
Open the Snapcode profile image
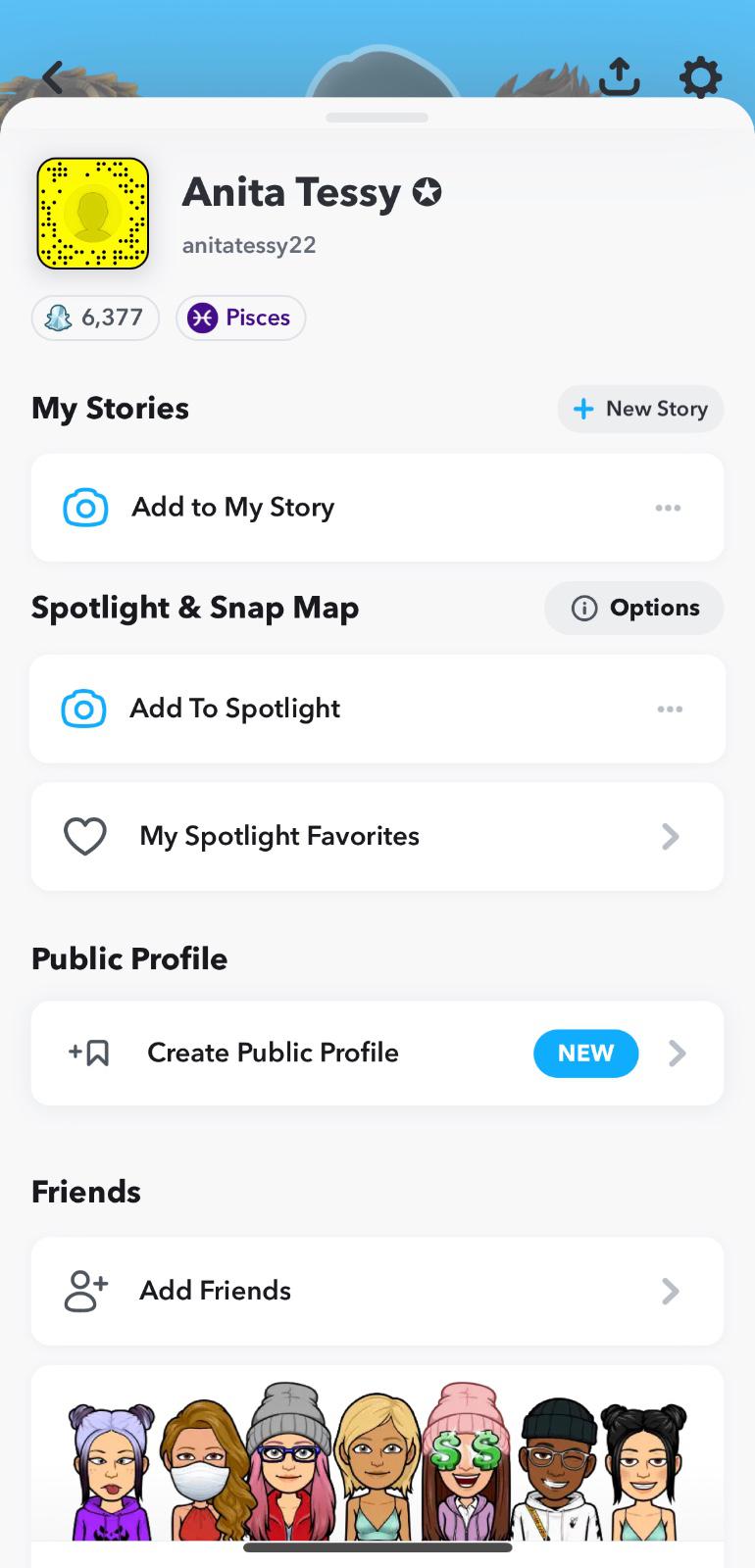(93, 214)
